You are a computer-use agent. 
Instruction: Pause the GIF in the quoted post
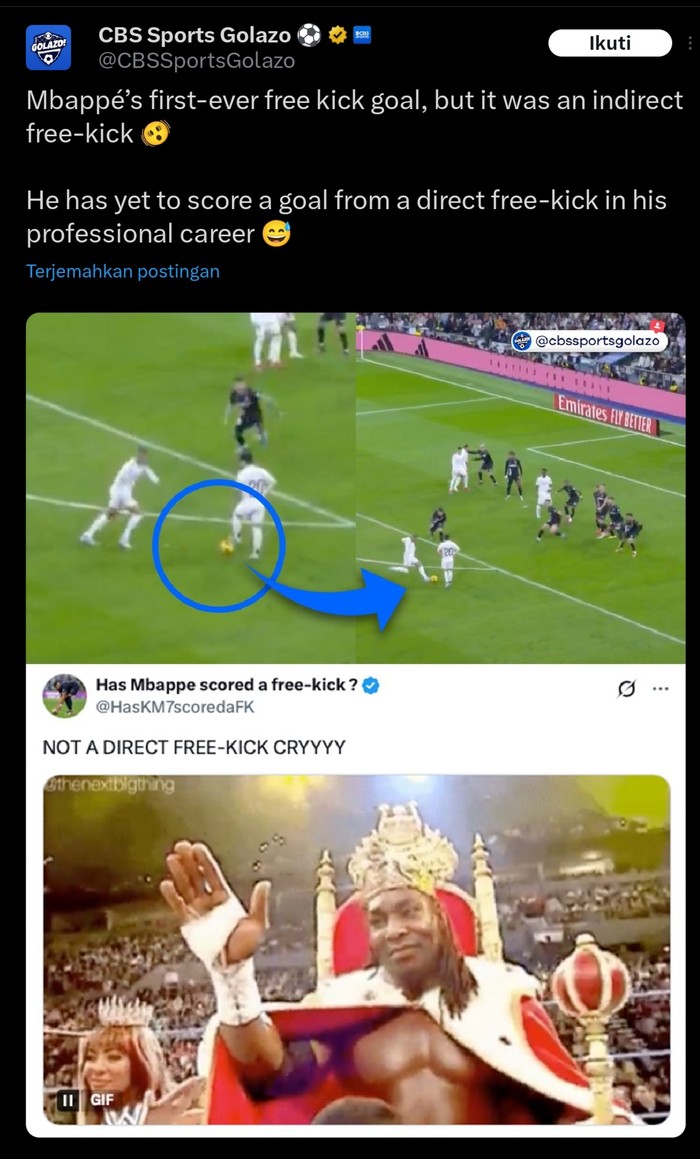tap(67, 1100)
